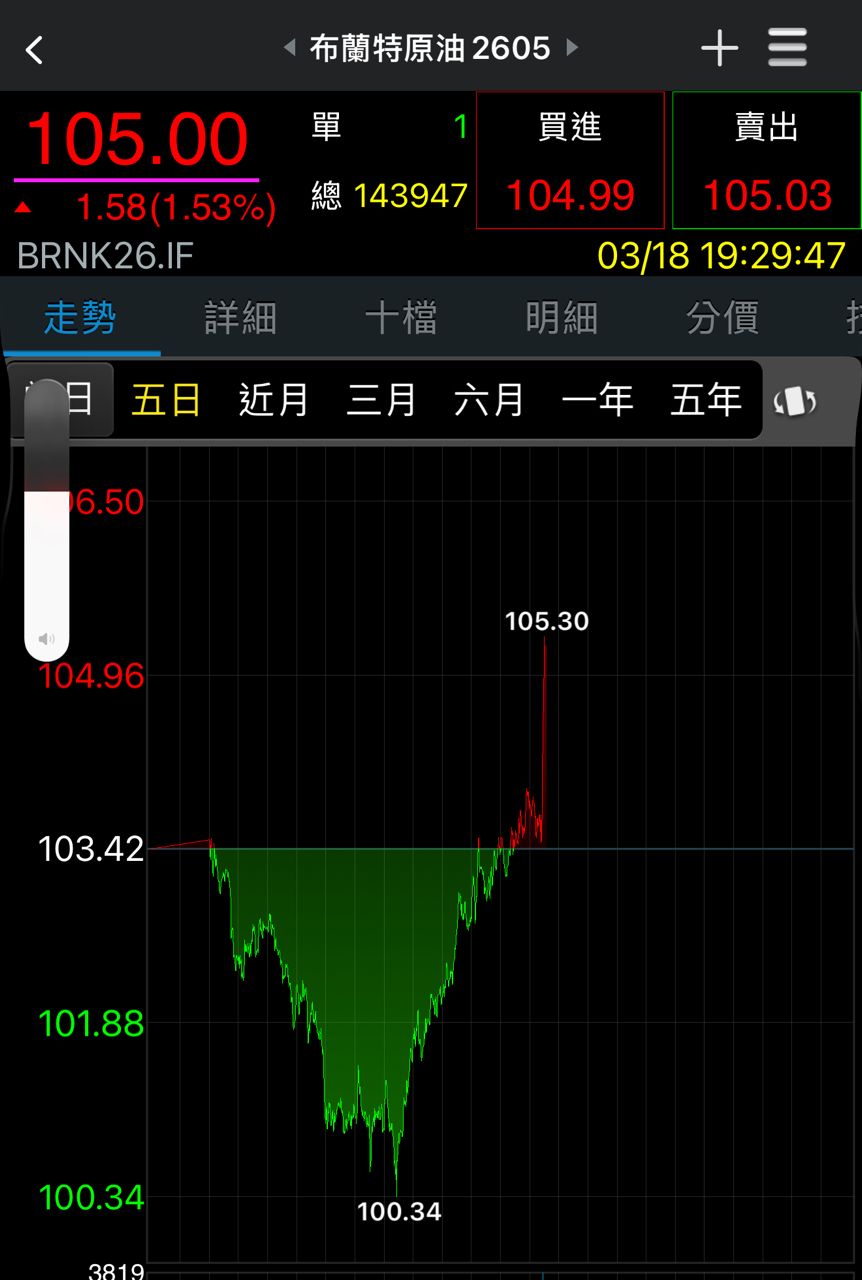Image resolution: width=862 pixels, height=1280 pixels.
Task: Switch to the 走勢 trend tab
Action: pyautogui.click(x=80, y=319)
